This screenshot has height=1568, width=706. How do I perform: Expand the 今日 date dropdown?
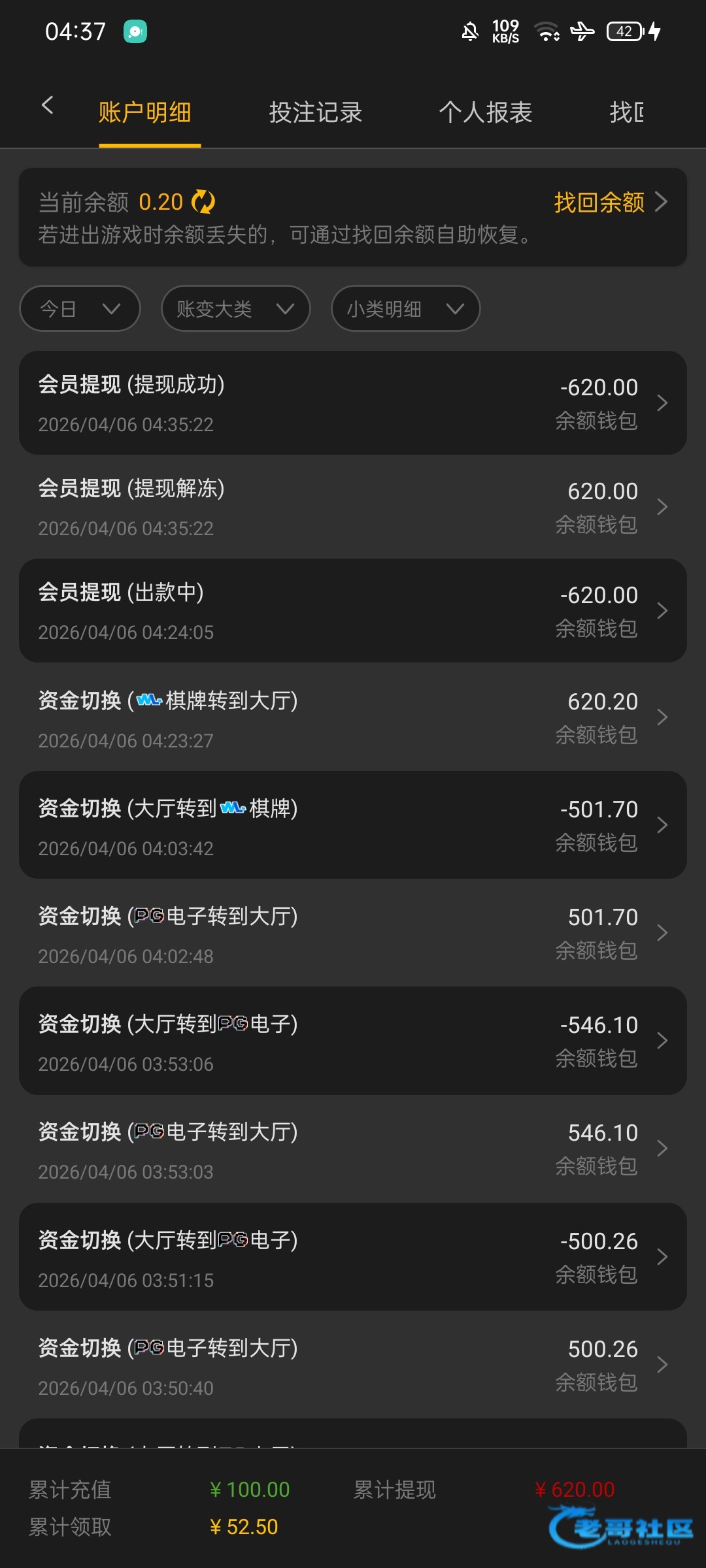pos(80,308)
